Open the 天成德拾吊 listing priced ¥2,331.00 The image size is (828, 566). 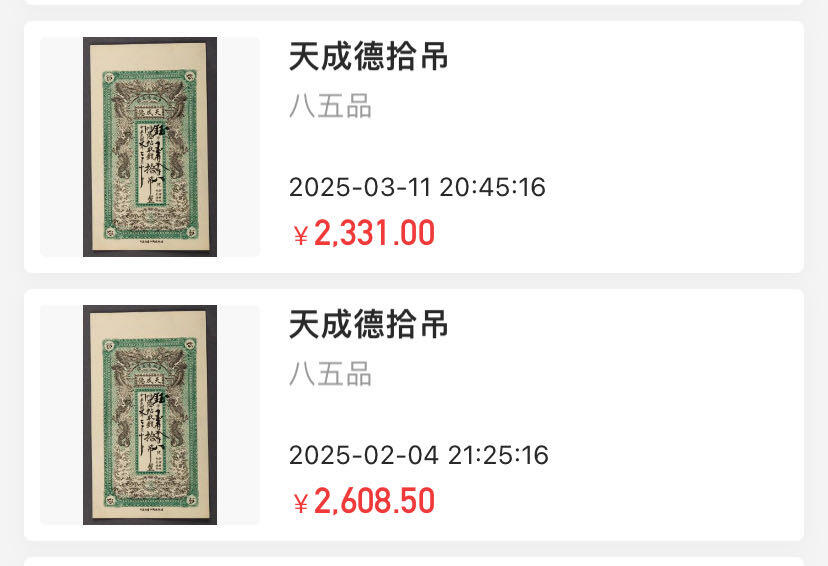(x=413, y=147)
